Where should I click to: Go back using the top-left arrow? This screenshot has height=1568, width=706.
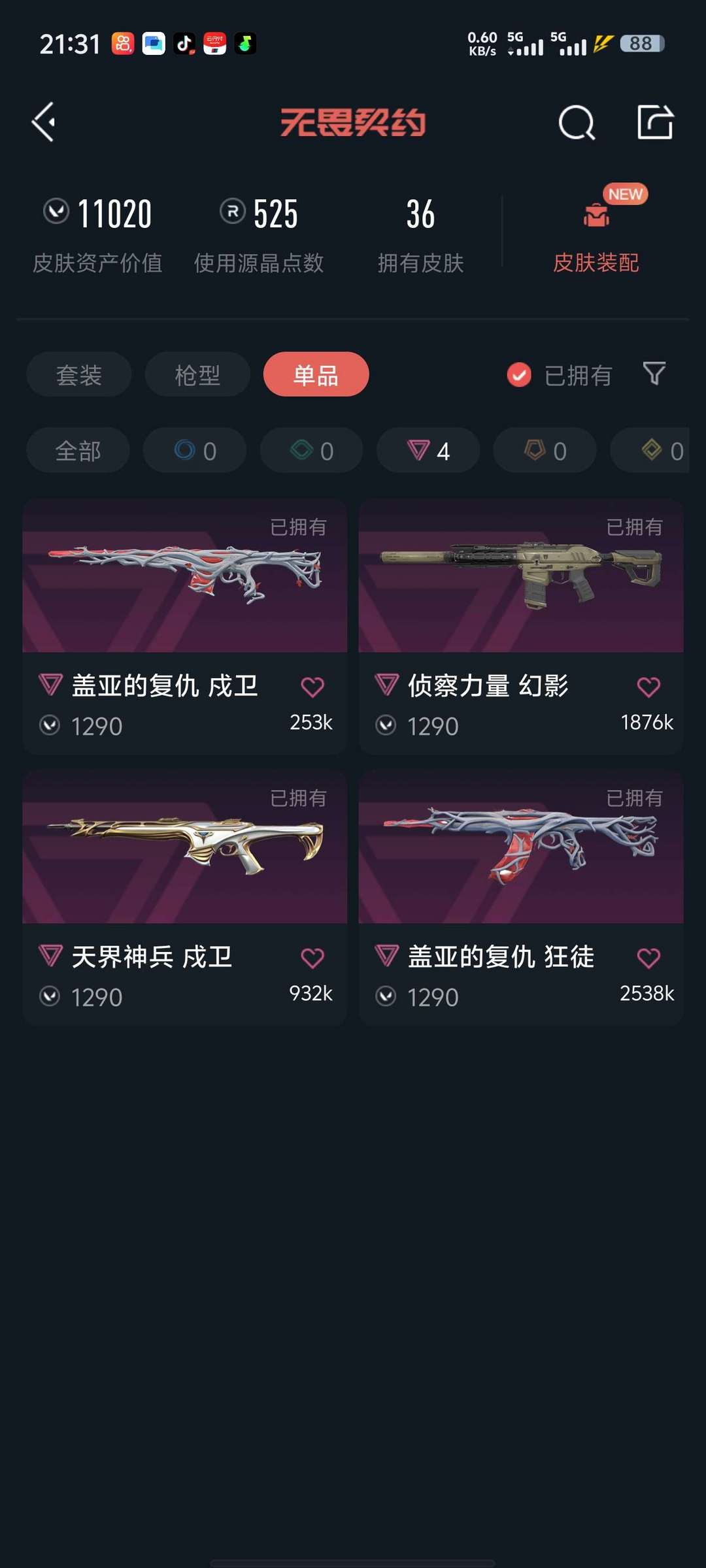tap(43, 122)
